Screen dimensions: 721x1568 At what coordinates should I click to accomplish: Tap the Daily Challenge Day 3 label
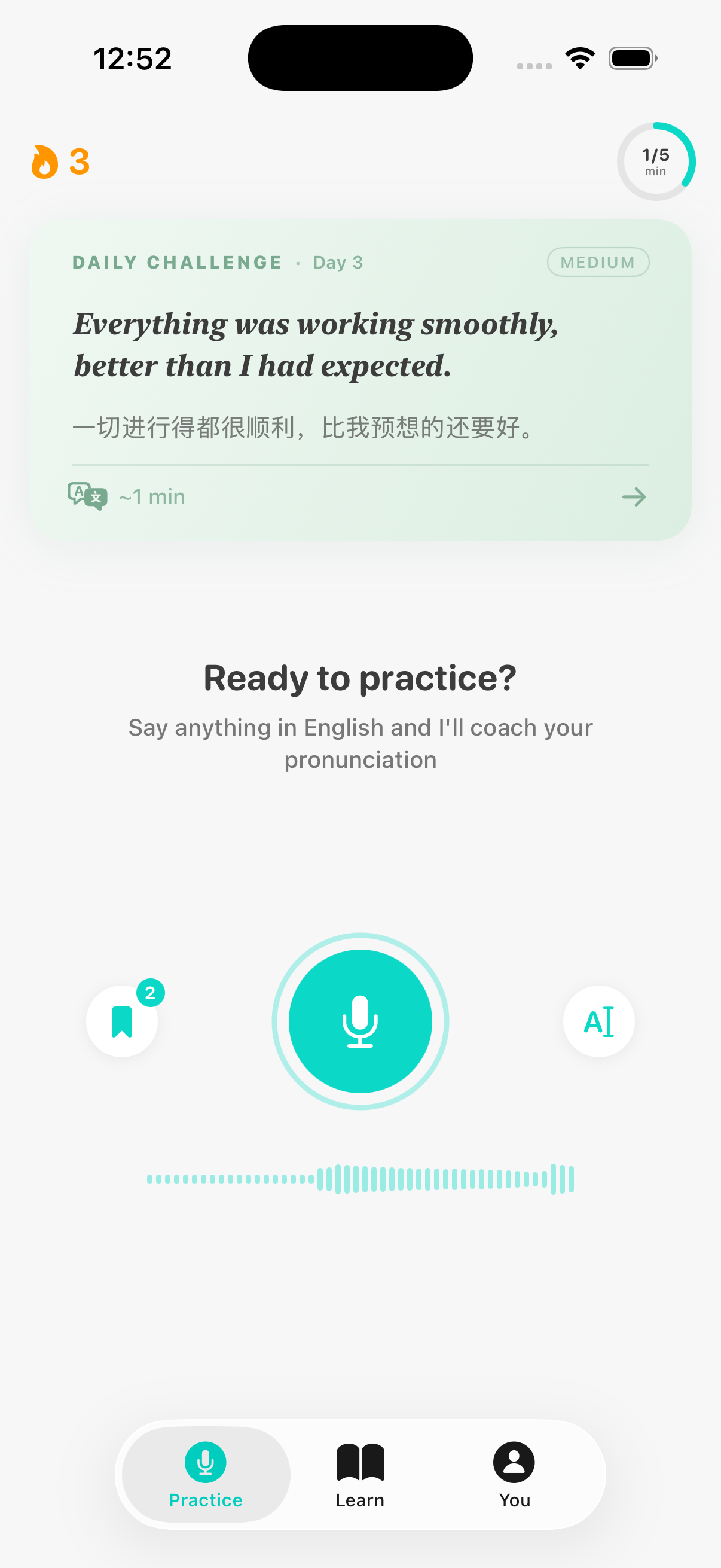217,262
